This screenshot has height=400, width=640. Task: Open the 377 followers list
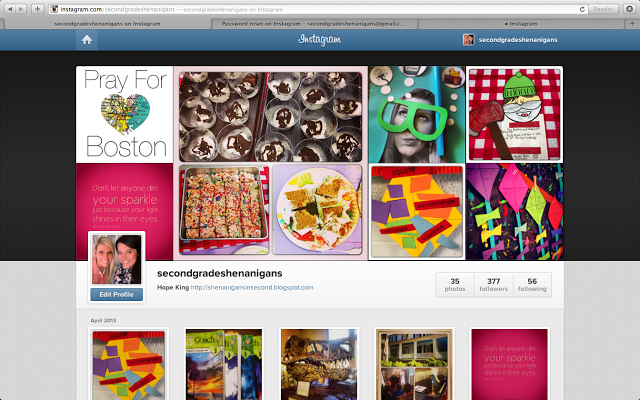tap(493, 284)
